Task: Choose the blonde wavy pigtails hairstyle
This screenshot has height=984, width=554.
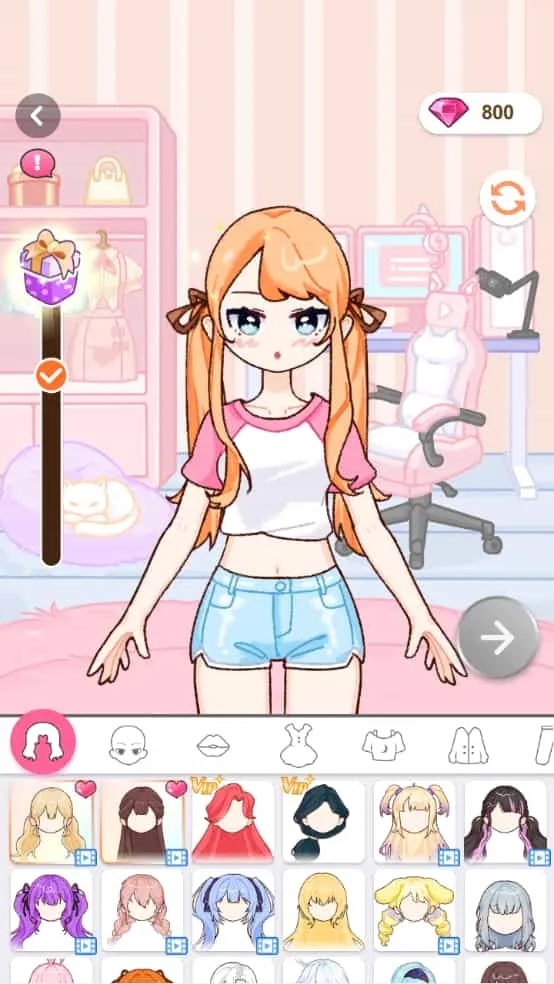Action: (51, 822)
